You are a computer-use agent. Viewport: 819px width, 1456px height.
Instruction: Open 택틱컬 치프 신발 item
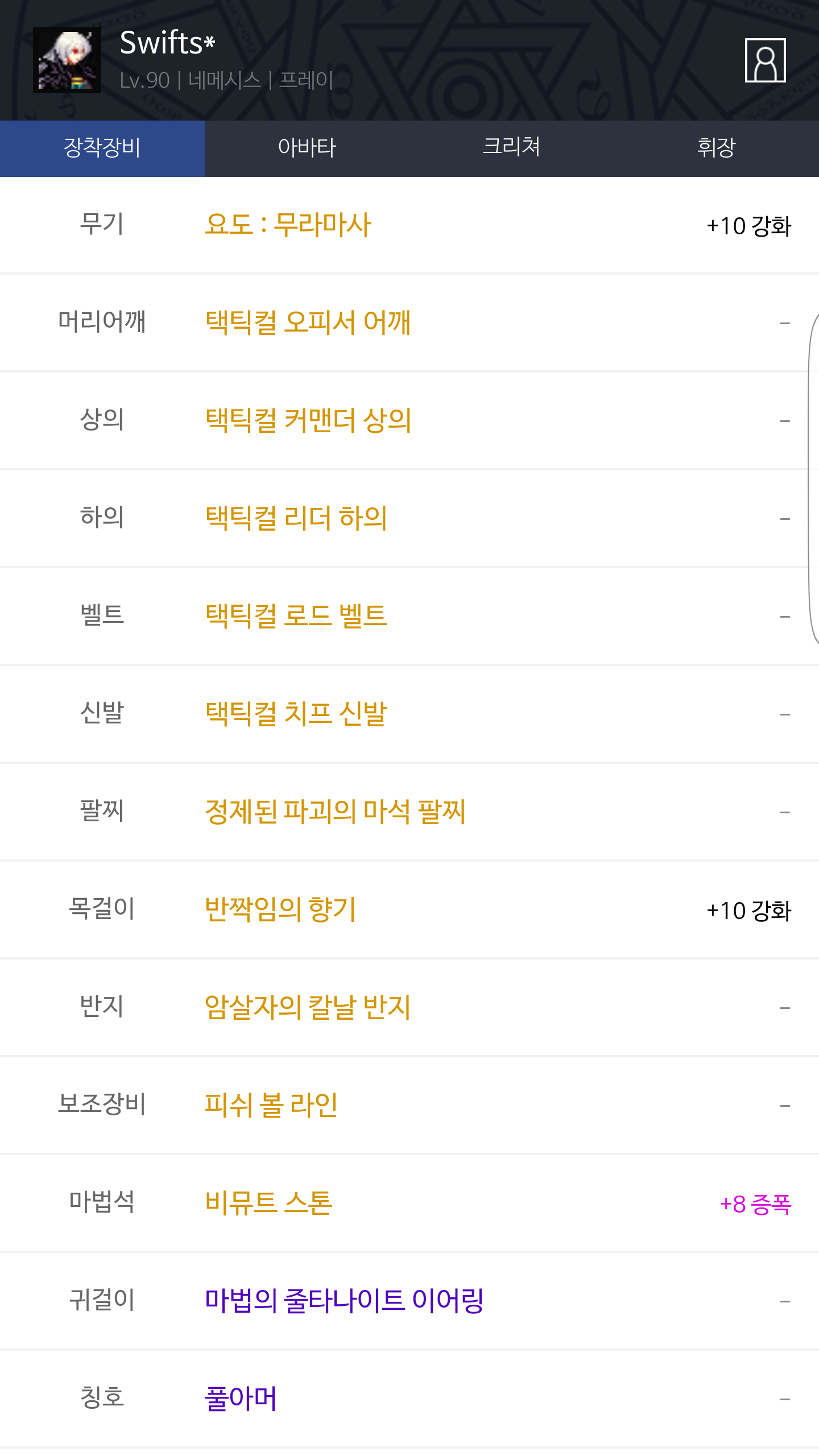pos(296,714)
